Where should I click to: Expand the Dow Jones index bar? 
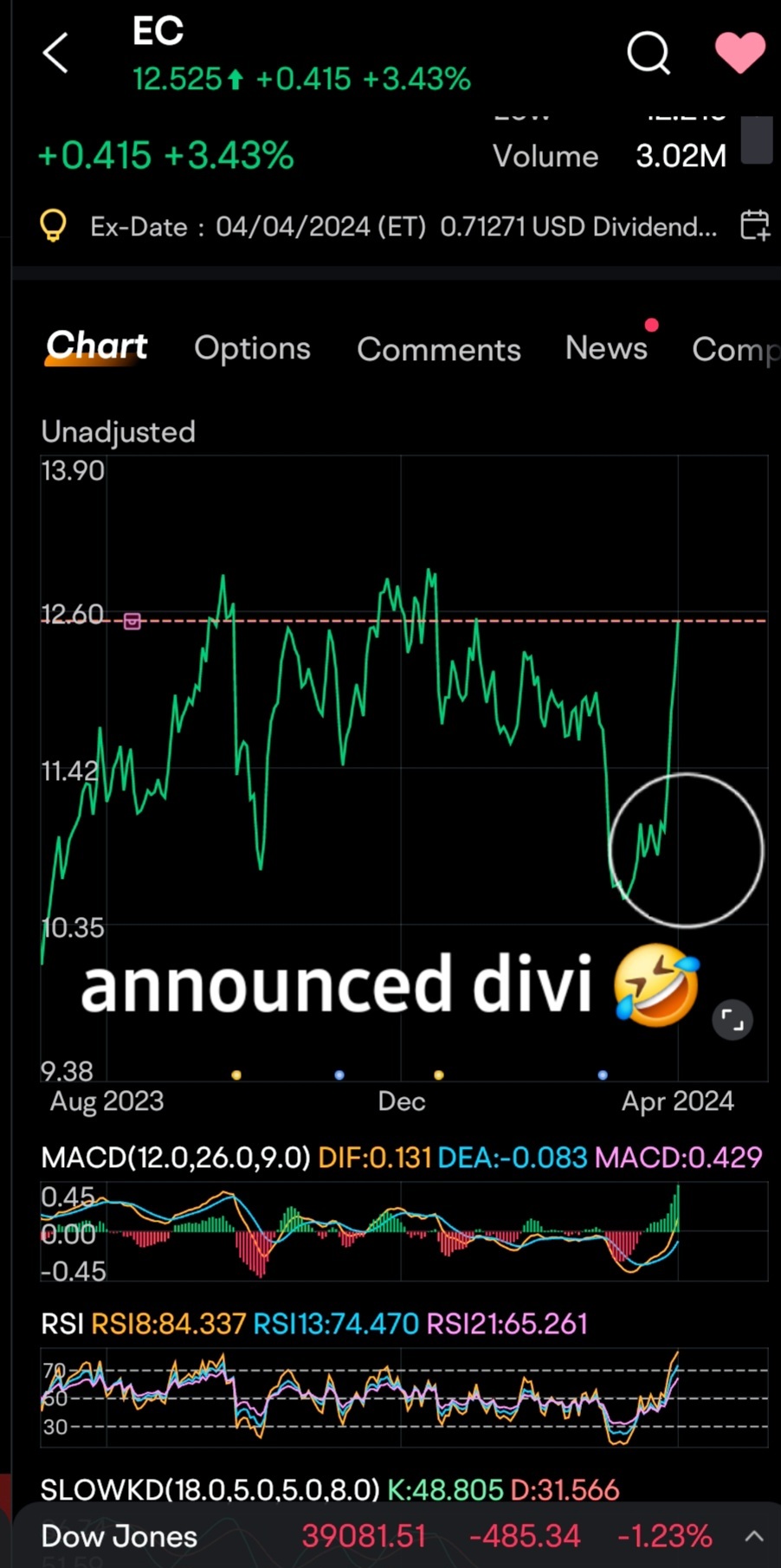754,1536
